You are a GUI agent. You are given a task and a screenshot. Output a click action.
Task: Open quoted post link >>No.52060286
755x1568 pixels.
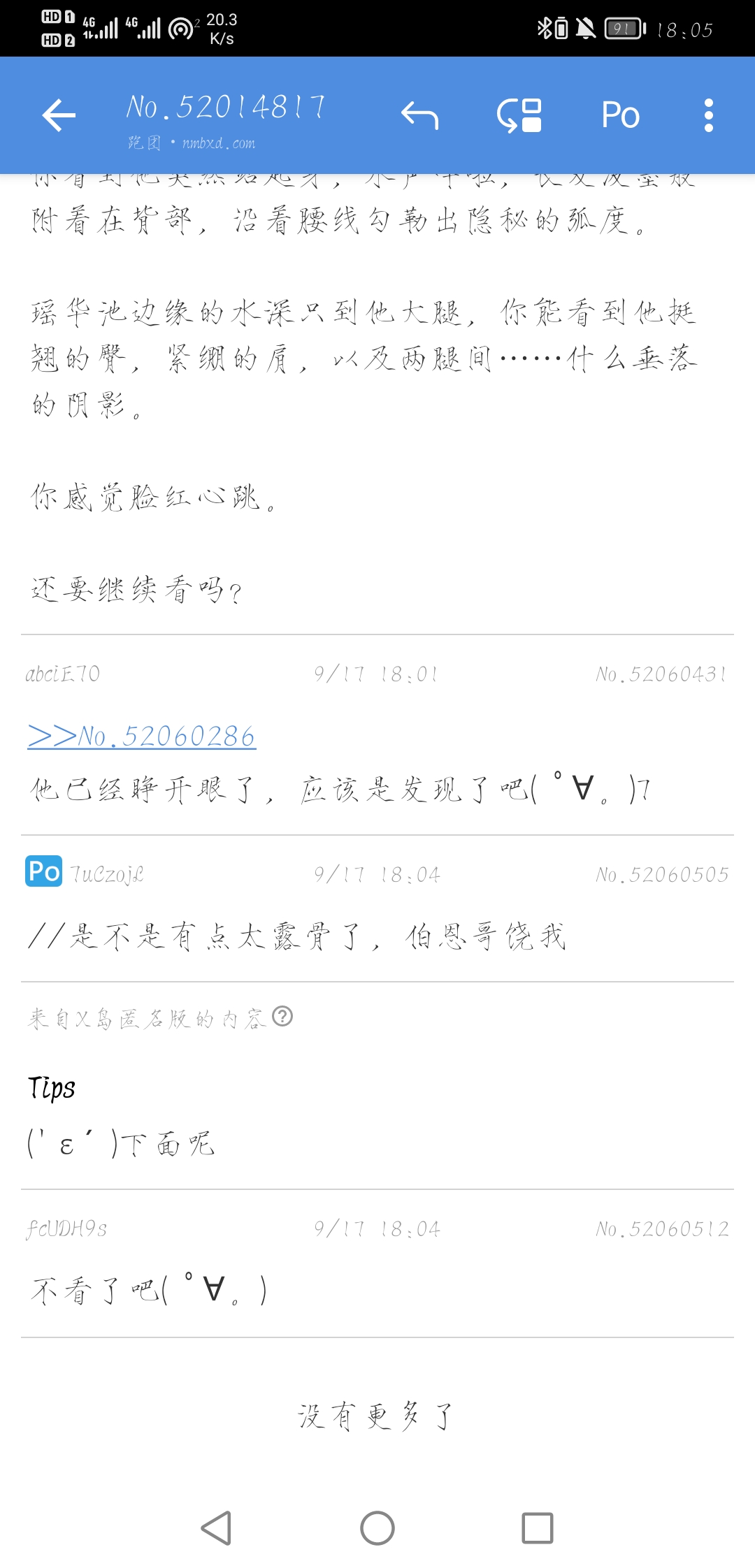point(142,736)
